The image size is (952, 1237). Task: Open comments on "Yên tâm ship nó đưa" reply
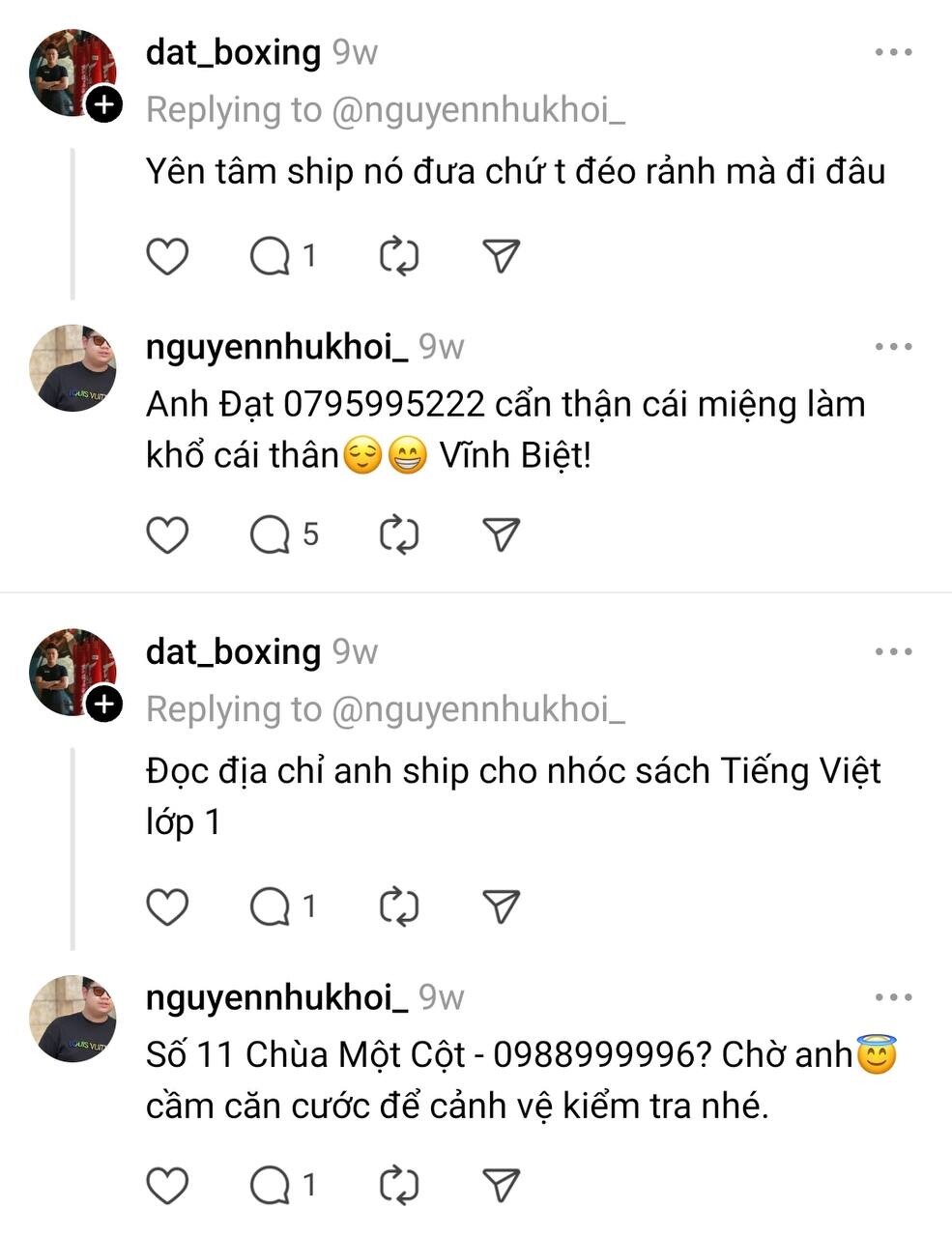coord(272,256)
